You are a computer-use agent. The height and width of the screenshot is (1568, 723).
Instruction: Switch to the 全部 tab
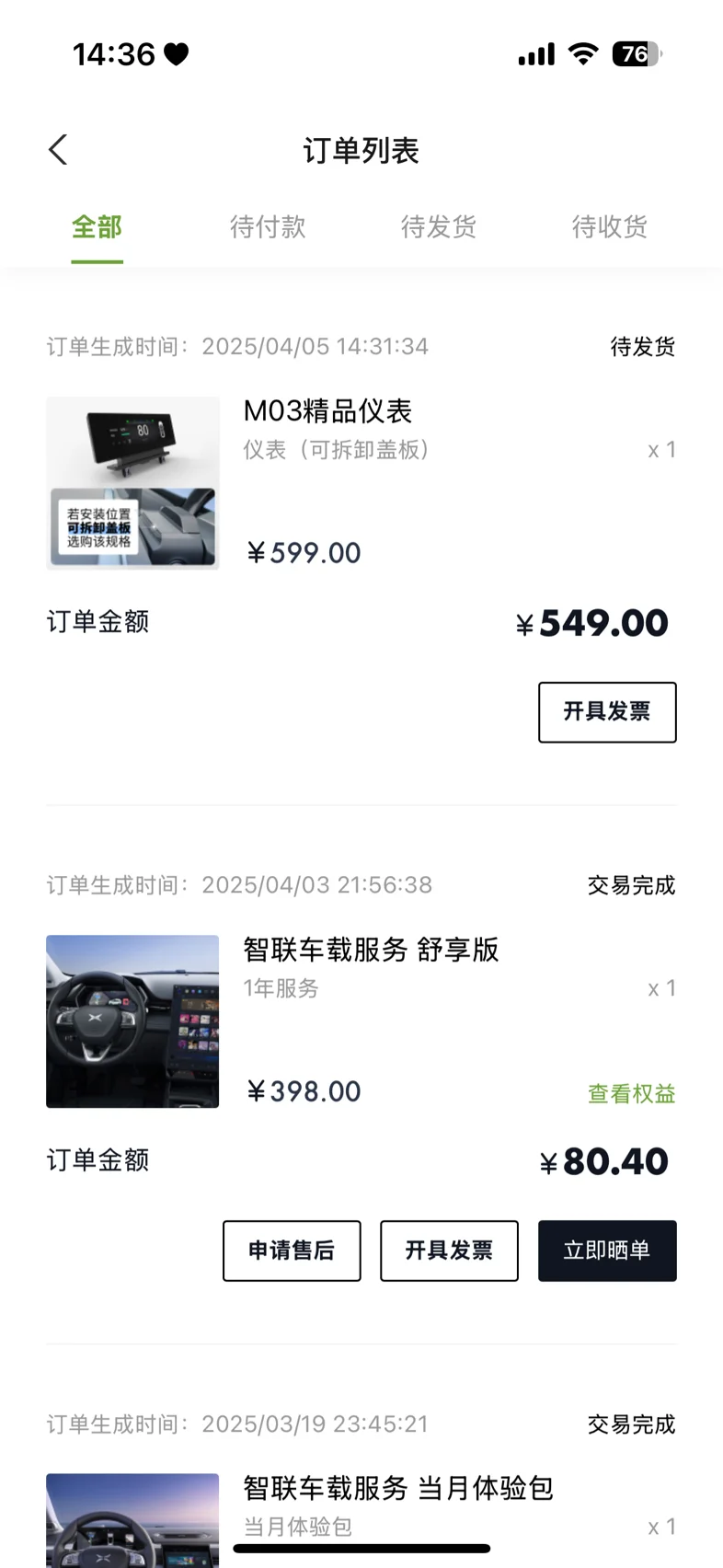[x=97, y=227]
